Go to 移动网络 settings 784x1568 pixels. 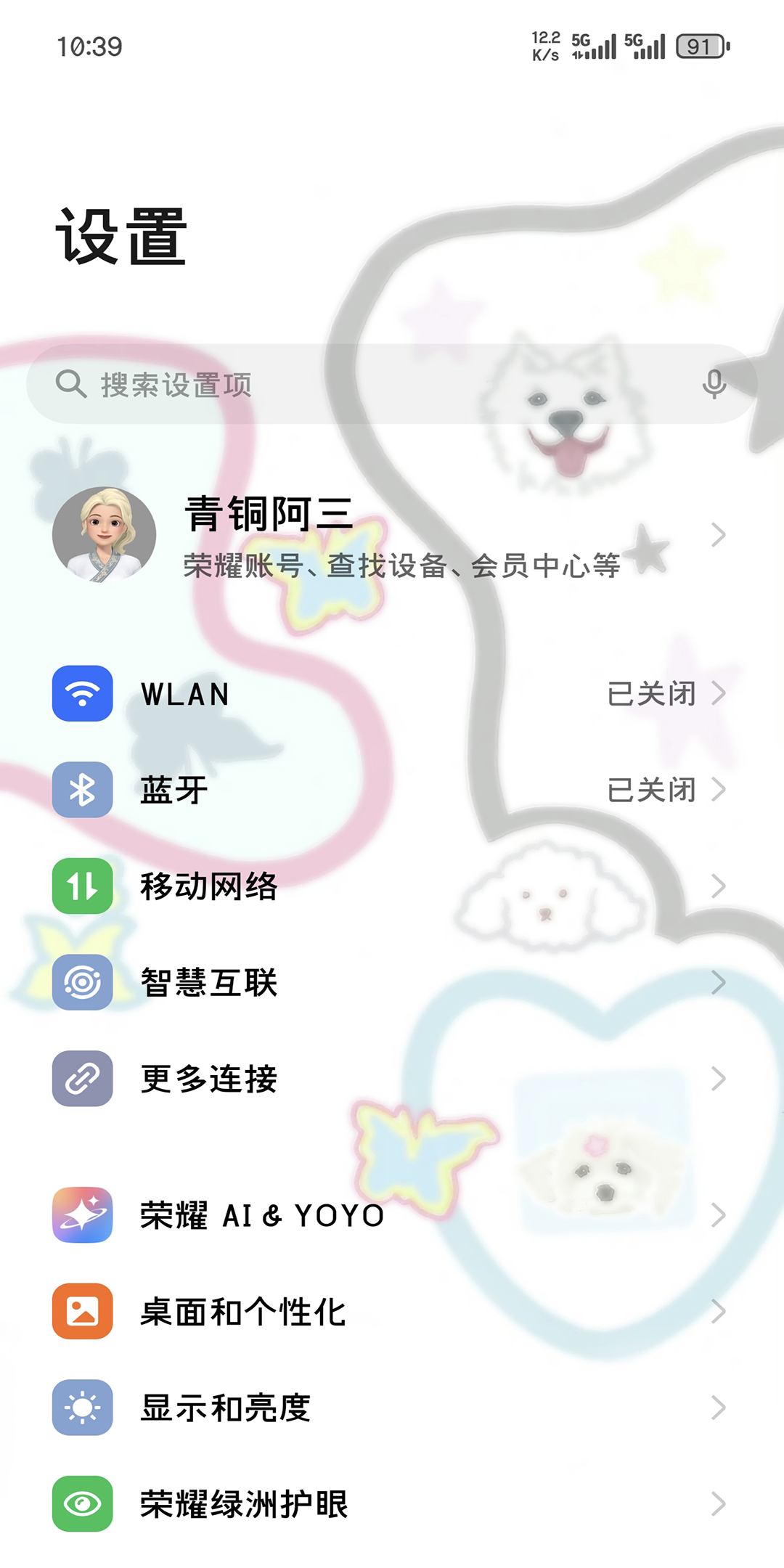(392, 886)
